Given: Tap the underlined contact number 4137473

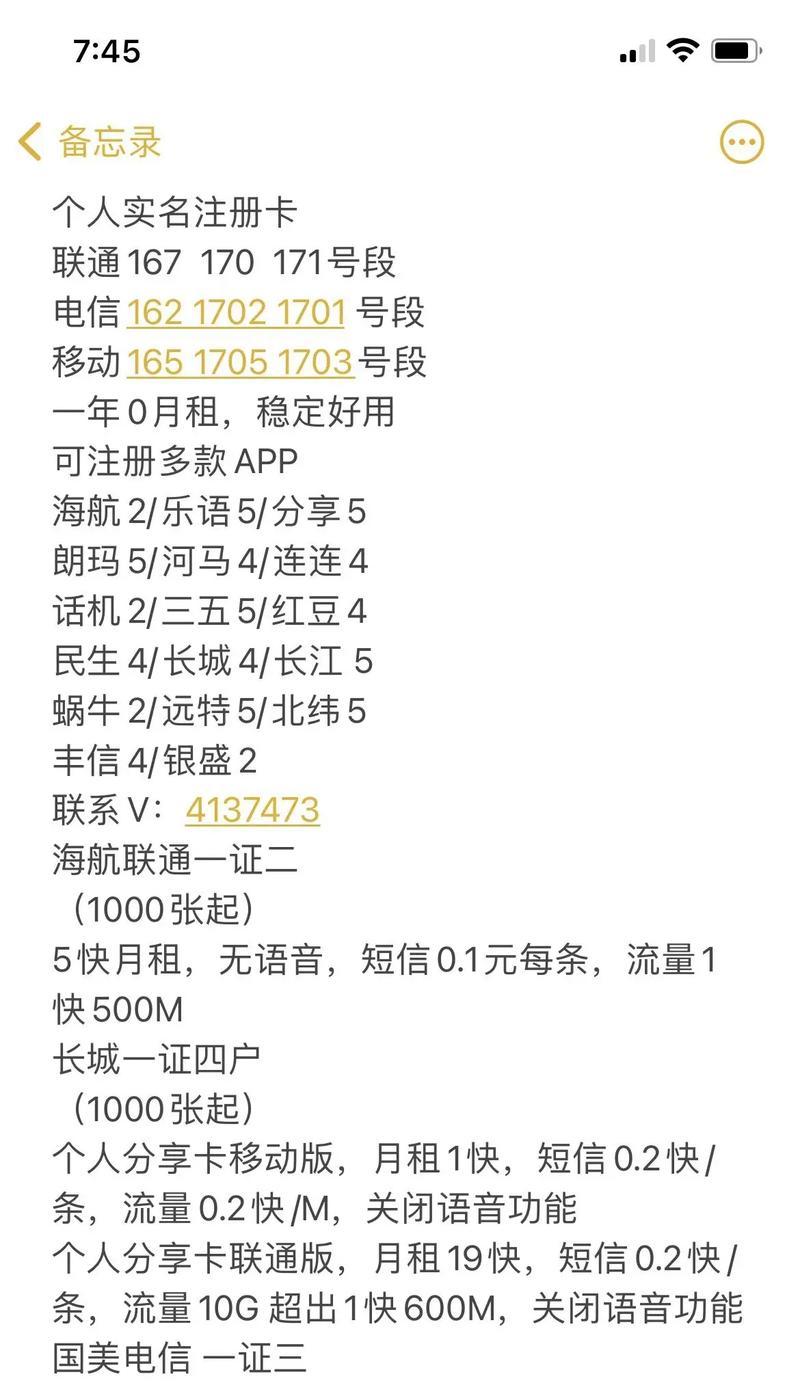Looking at the screenshot, I should [x=252, y=810].
